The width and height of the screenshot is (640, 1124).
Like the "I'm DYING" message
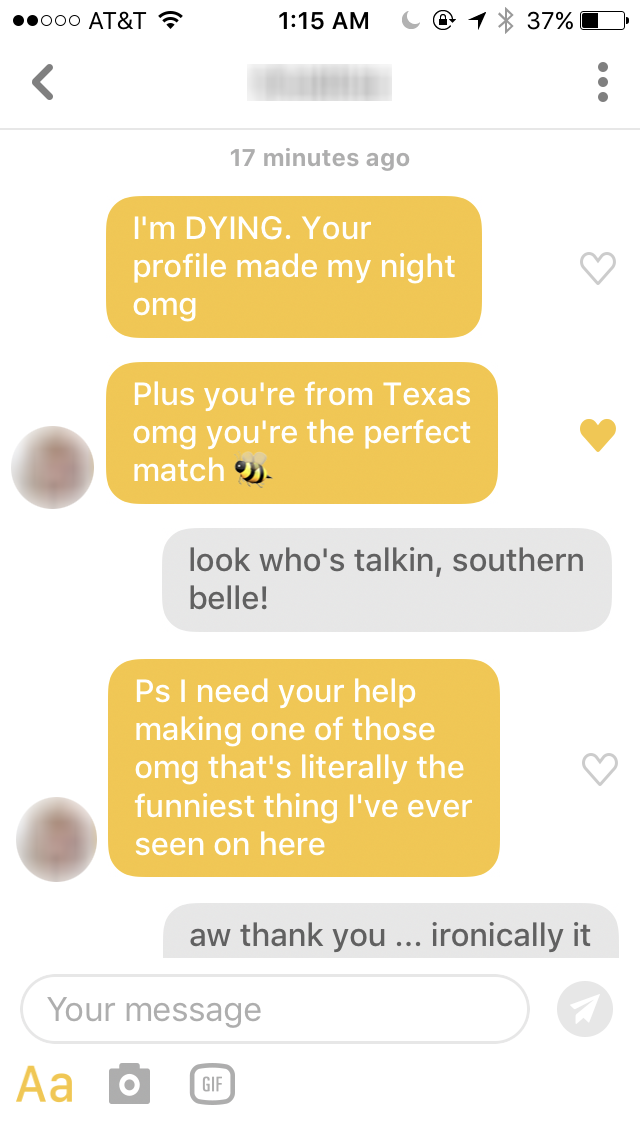(x=598, y=267)
